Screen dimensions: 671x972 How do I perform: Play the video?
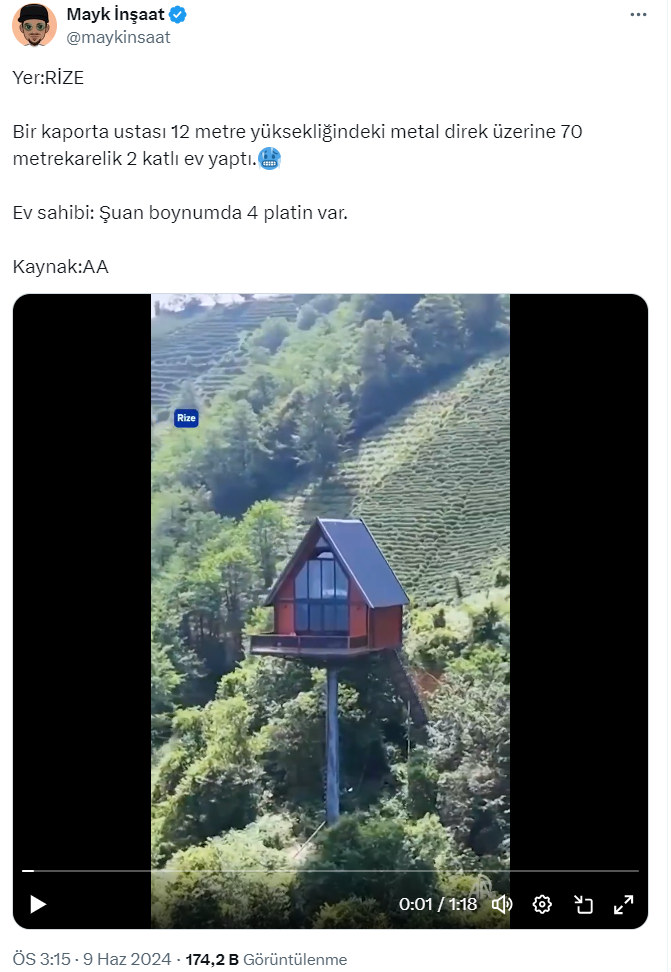coord(38,904)
